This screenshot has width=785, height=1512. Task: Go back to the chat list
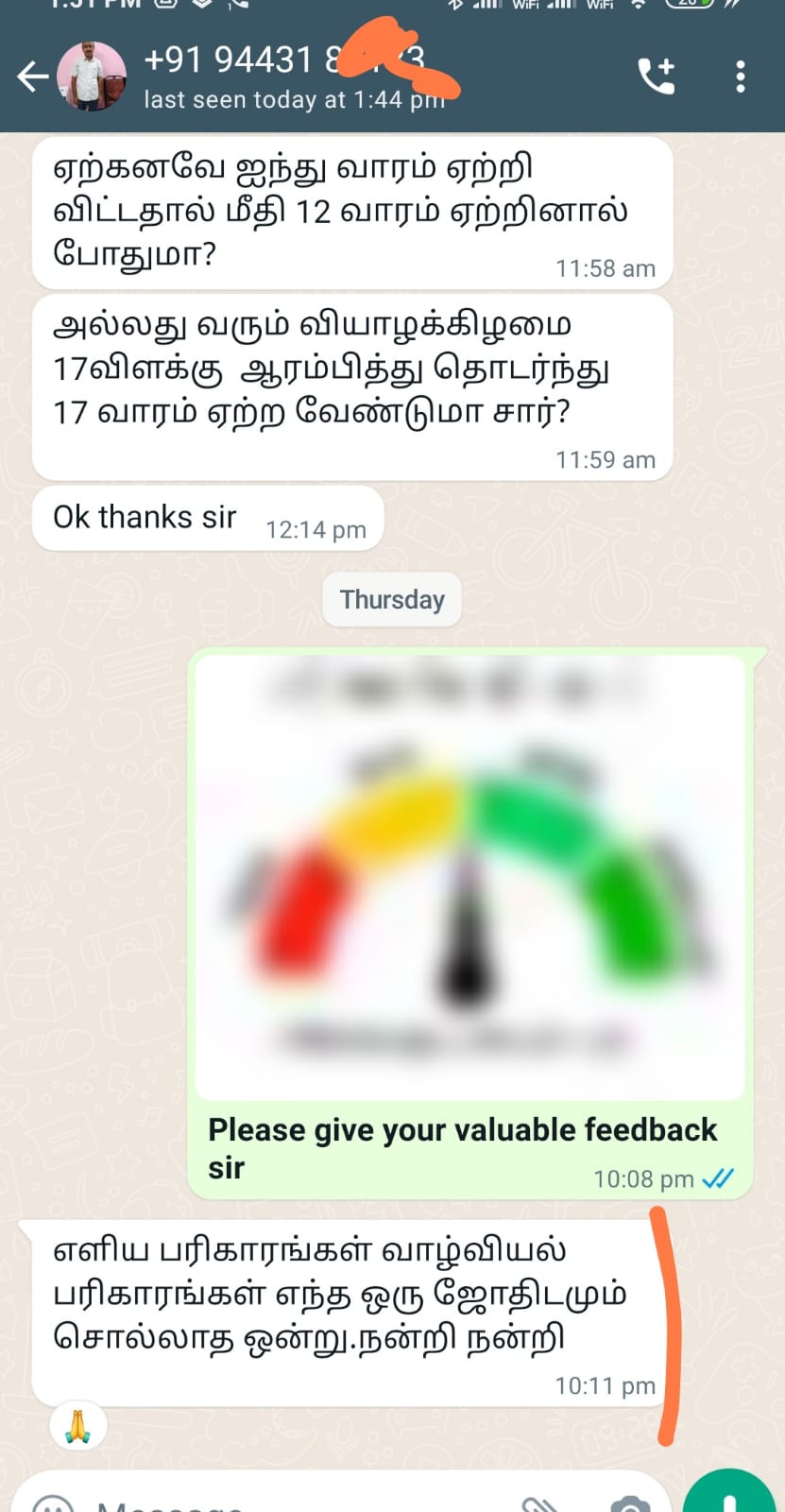tap(33, 77)
